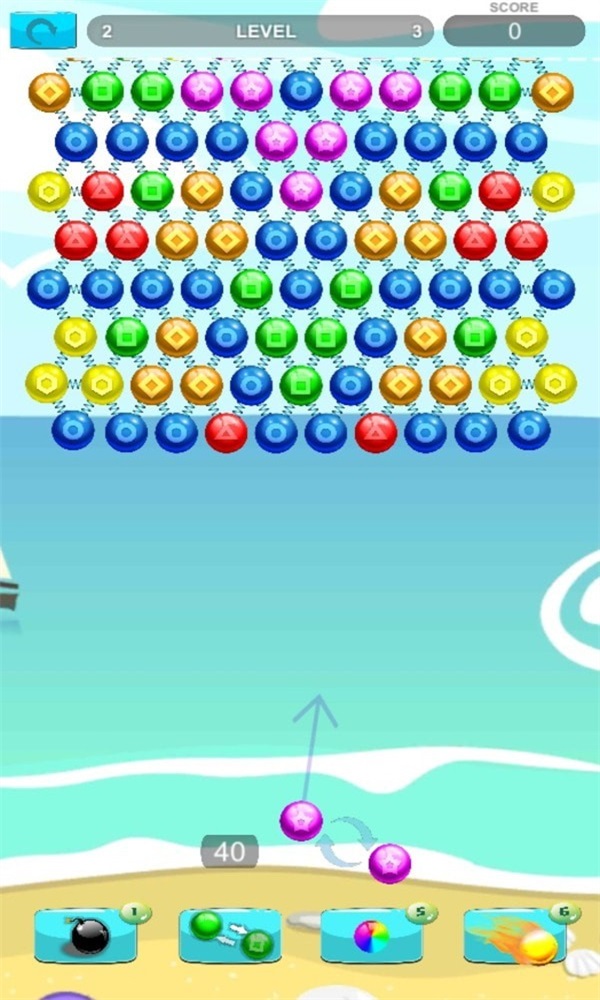The height and width of the screenshot is (1000, 600).
Task: Use the rainbow color wheel power-up
Action: (x=372, y=935)
